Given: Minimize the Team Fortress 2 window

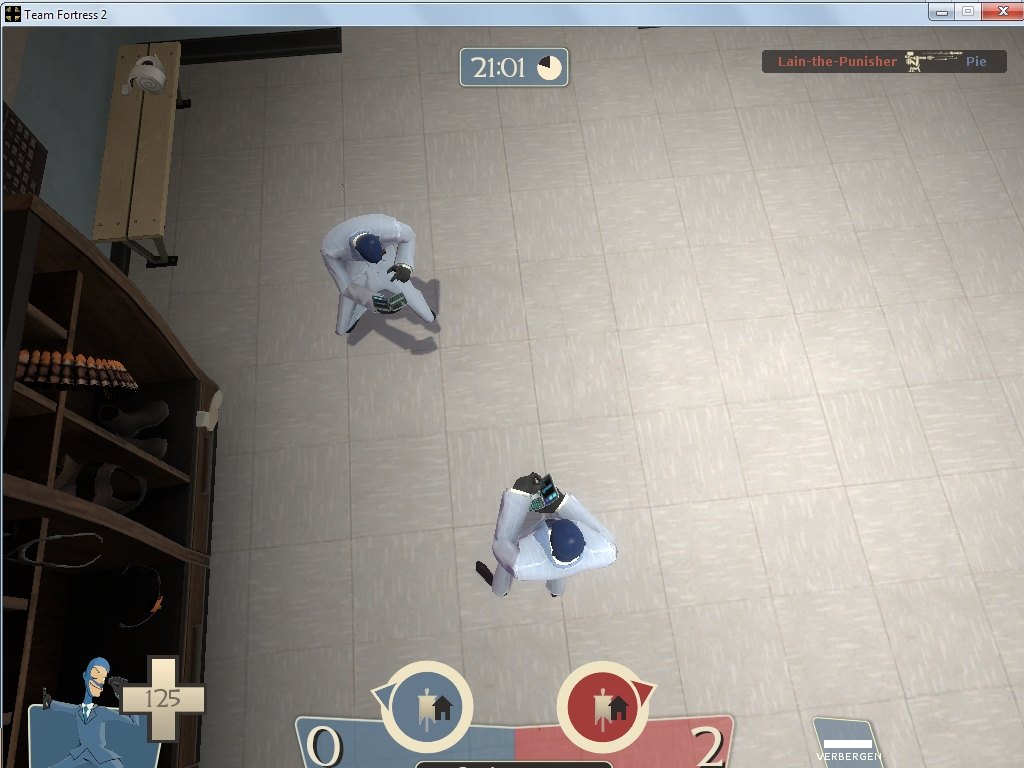Looking at the screenshot, I should 942,11.
